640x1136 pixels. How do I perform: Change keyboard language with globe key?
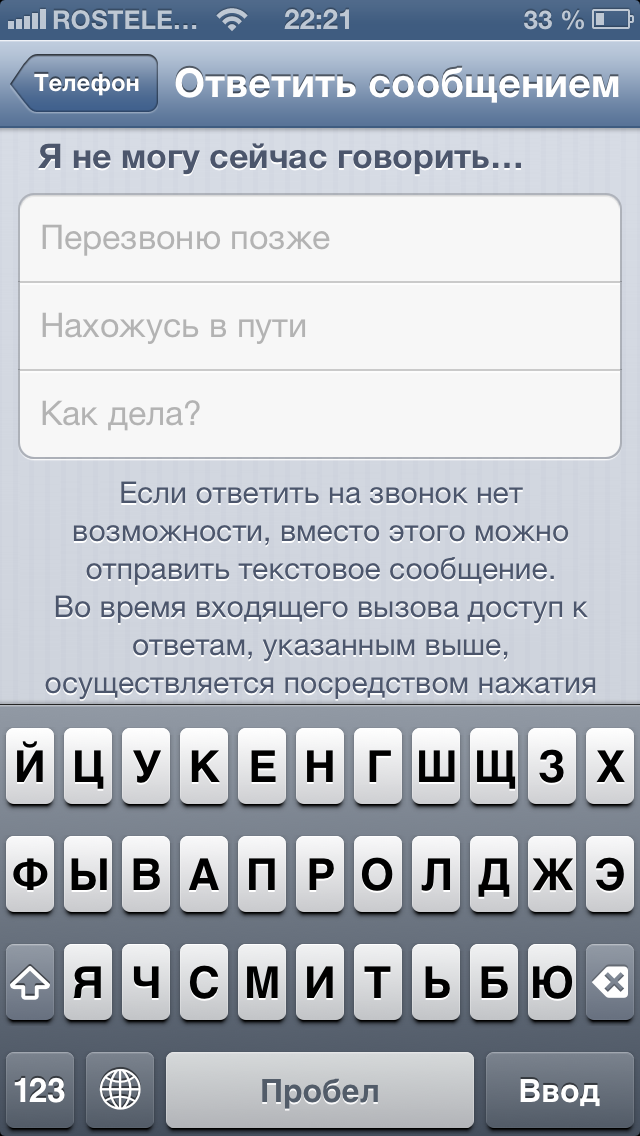click(120, 1089)
